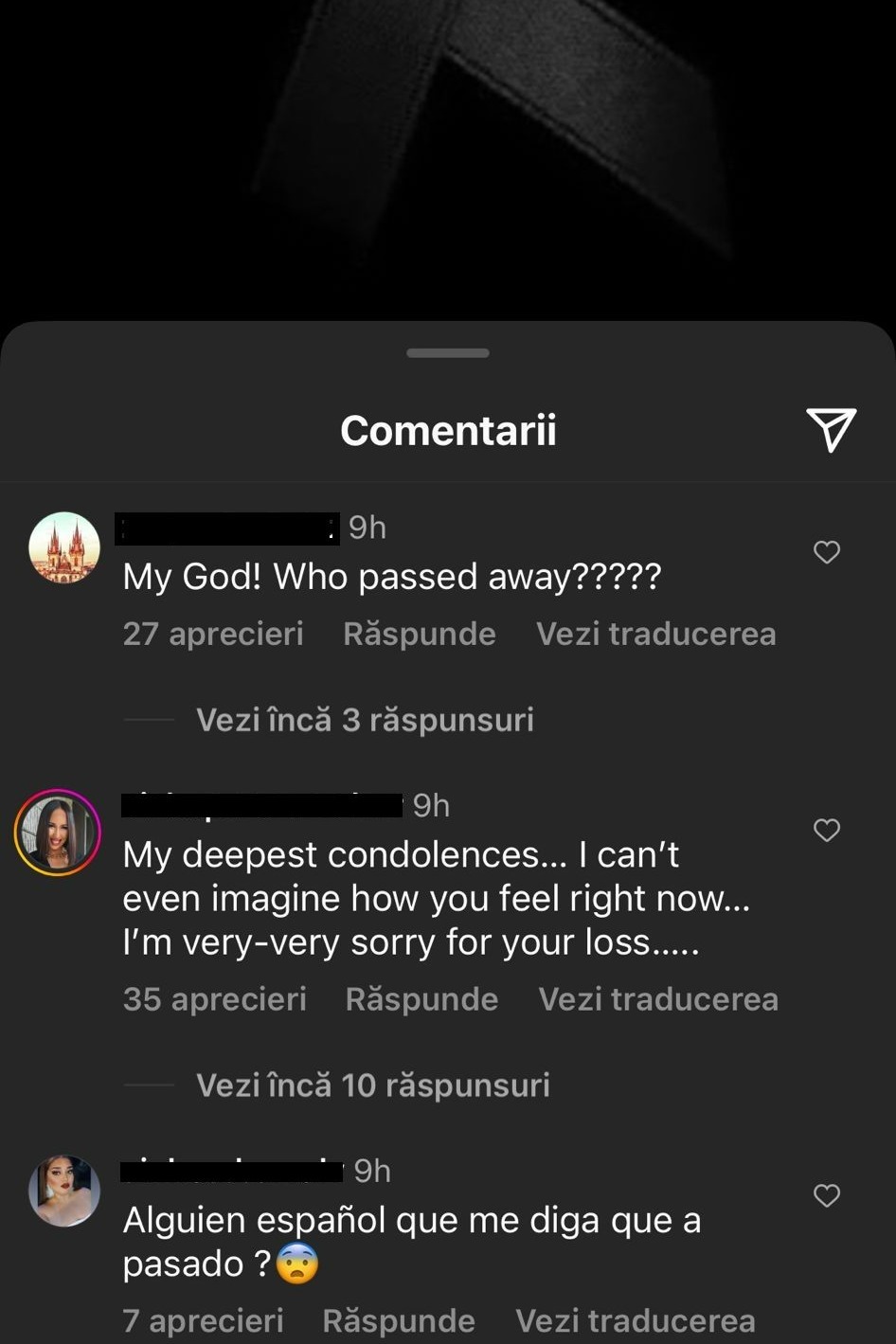Like the "My God! Who passed away" comment
This screenshot has width=896, height=1344.
[827, 552]
